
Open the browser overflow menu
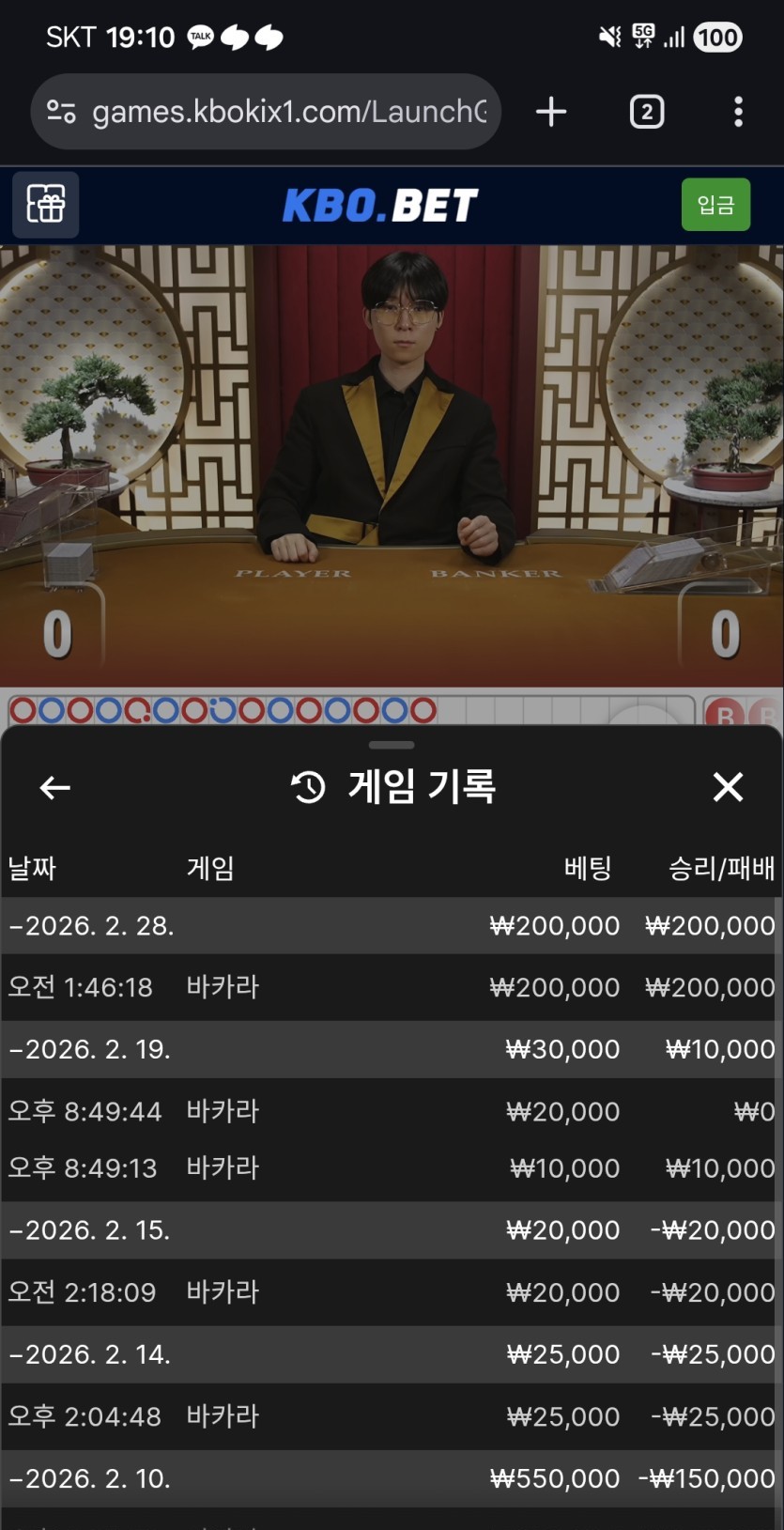738,113
